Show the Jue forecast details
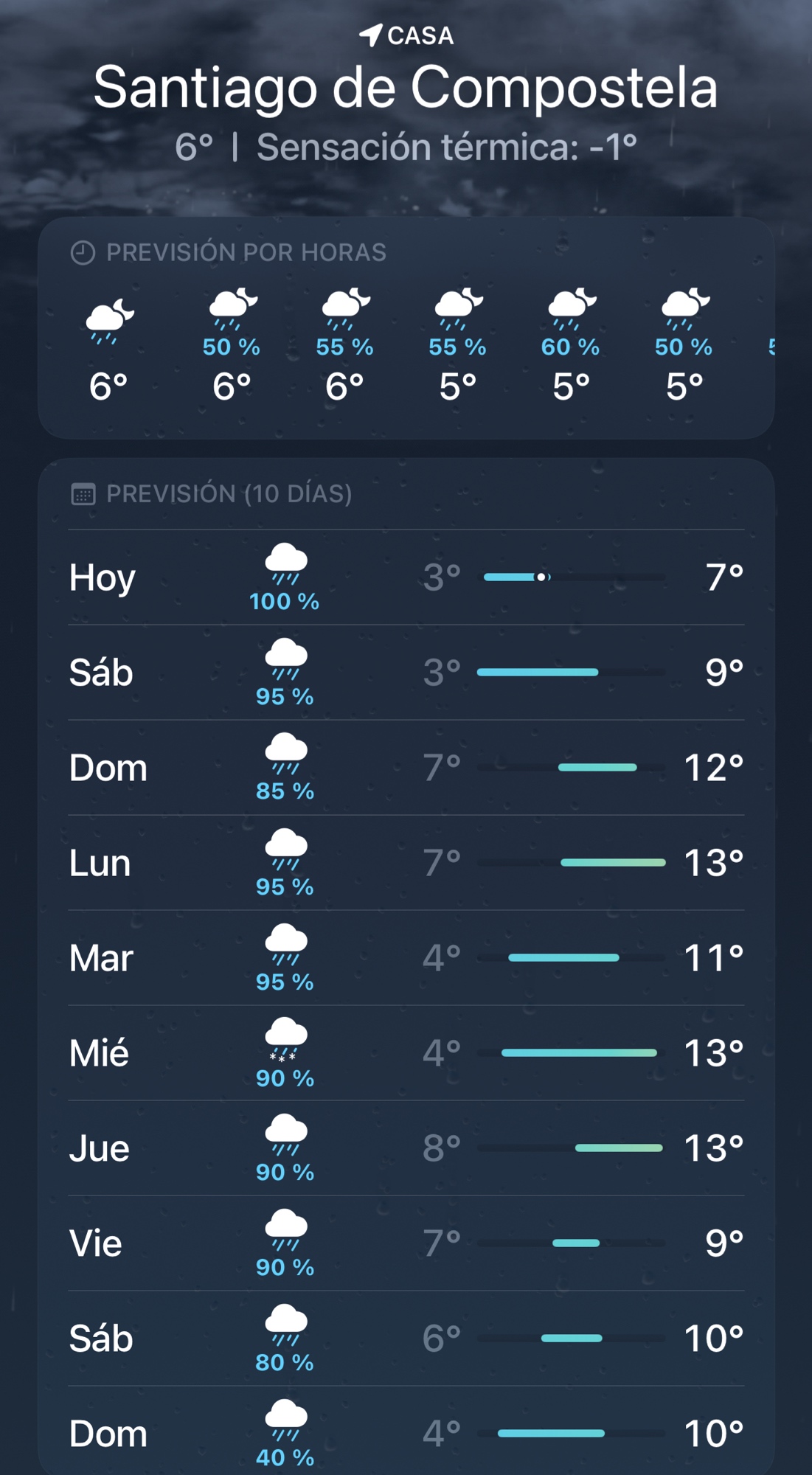812x1475 pixels. coord(406,1148)
